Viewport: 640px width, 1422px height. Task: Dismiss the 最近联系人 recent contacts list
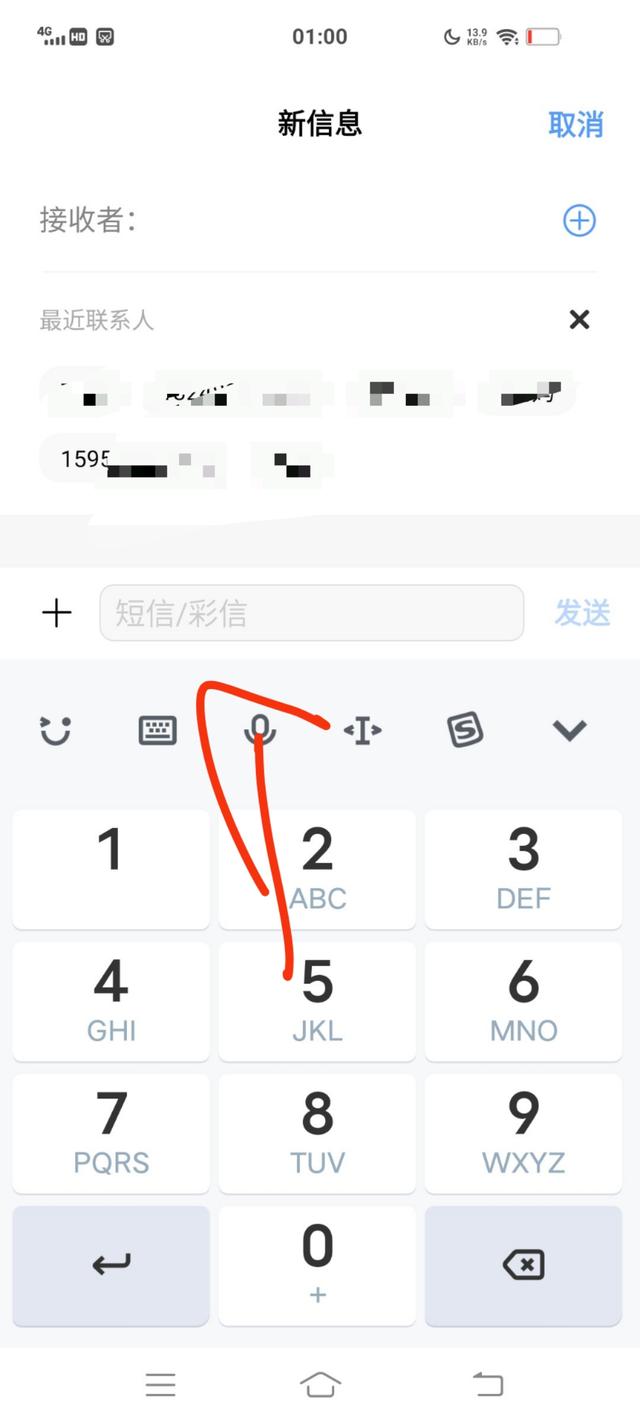(x=579, y=320)
